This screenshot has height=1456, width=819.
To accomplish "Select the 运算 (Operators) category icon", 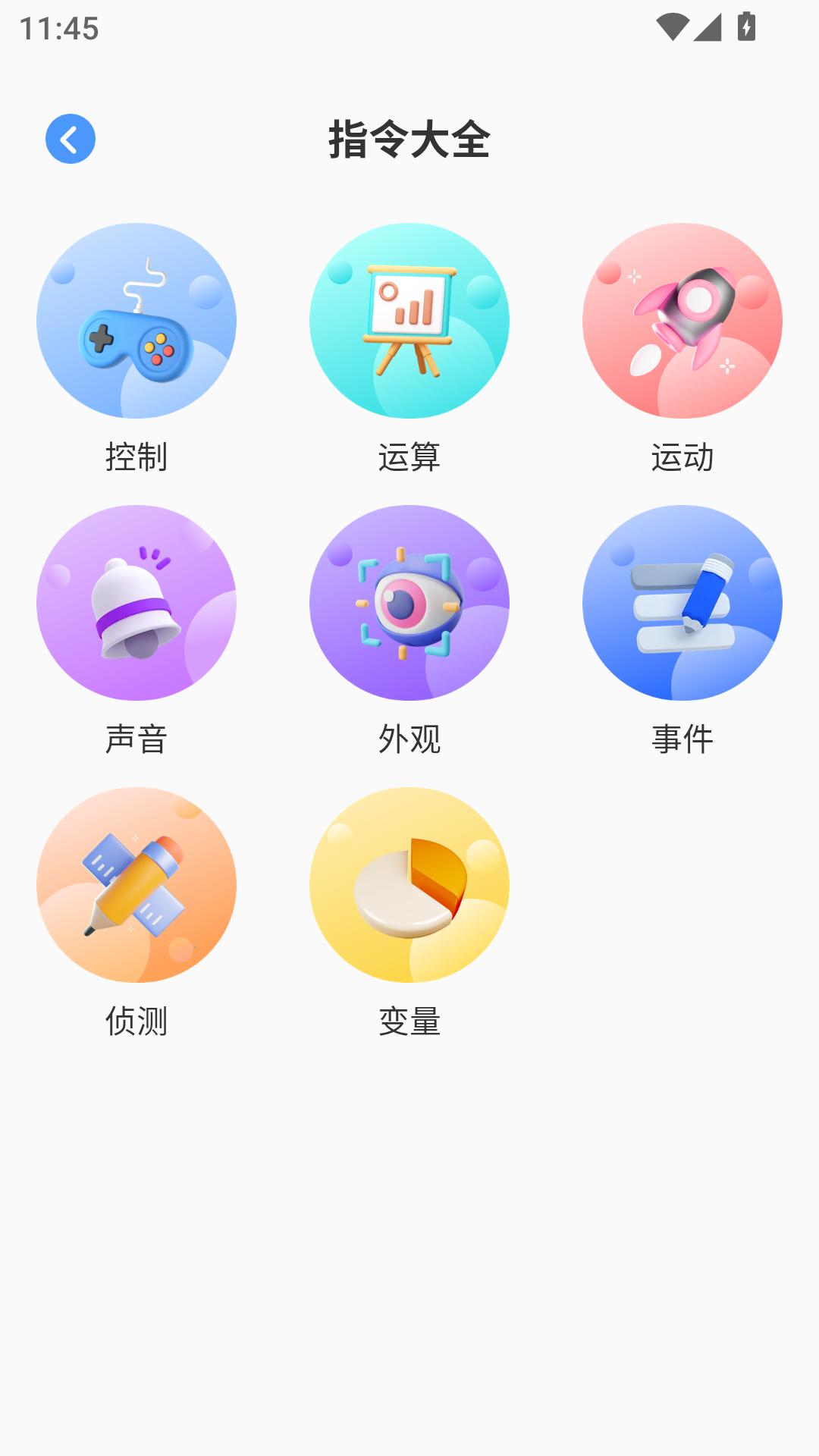I will (409, 321).
